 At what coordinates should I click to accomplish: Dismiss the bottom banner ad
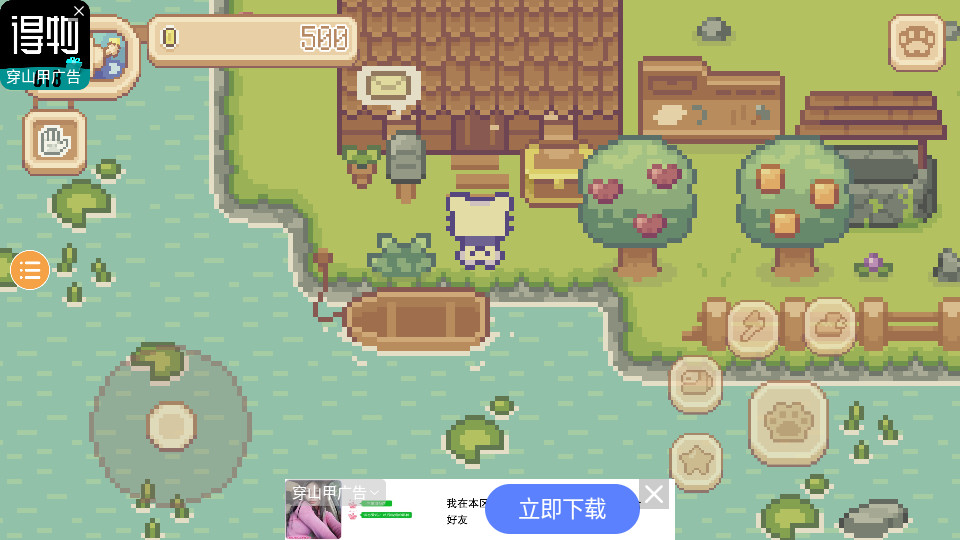(654, 494)
